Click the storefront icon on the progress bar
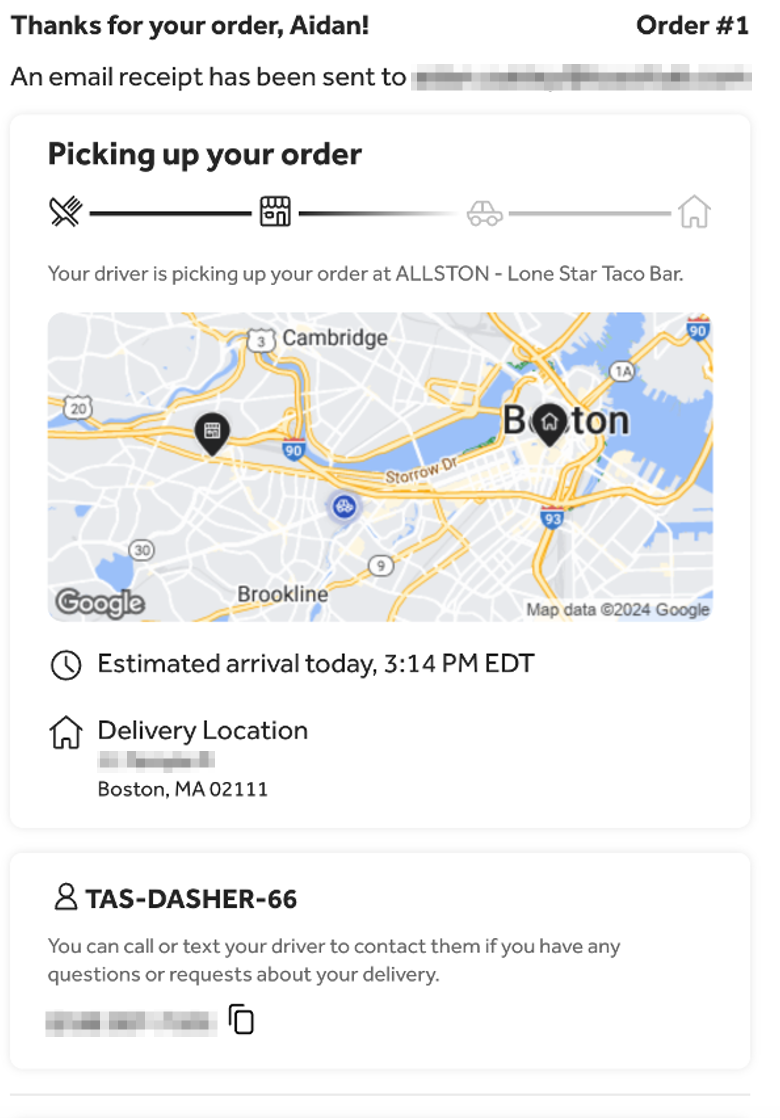The image size is (780, 1120). [274, 211]
